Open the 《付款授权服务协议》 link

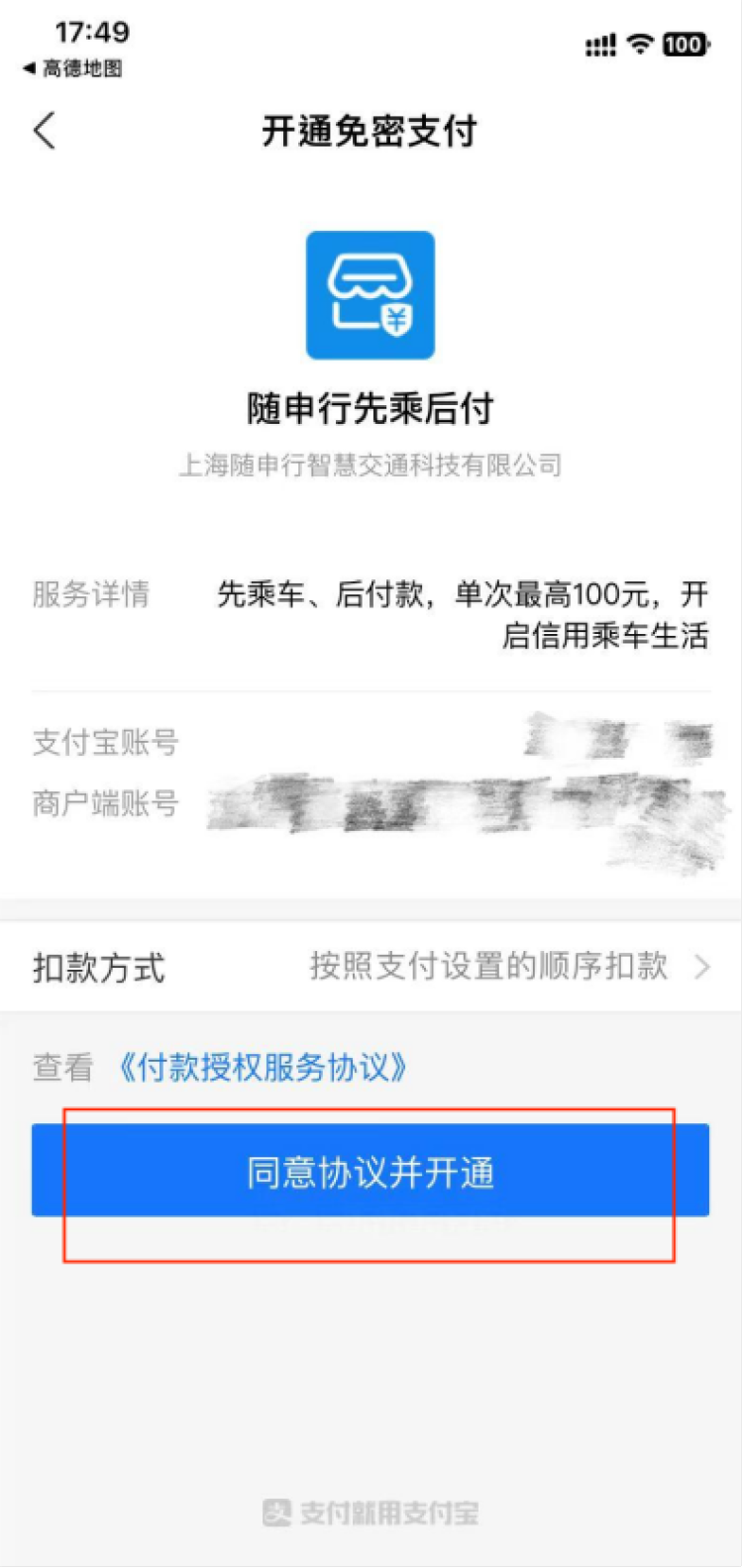(x=263, y=1068)
